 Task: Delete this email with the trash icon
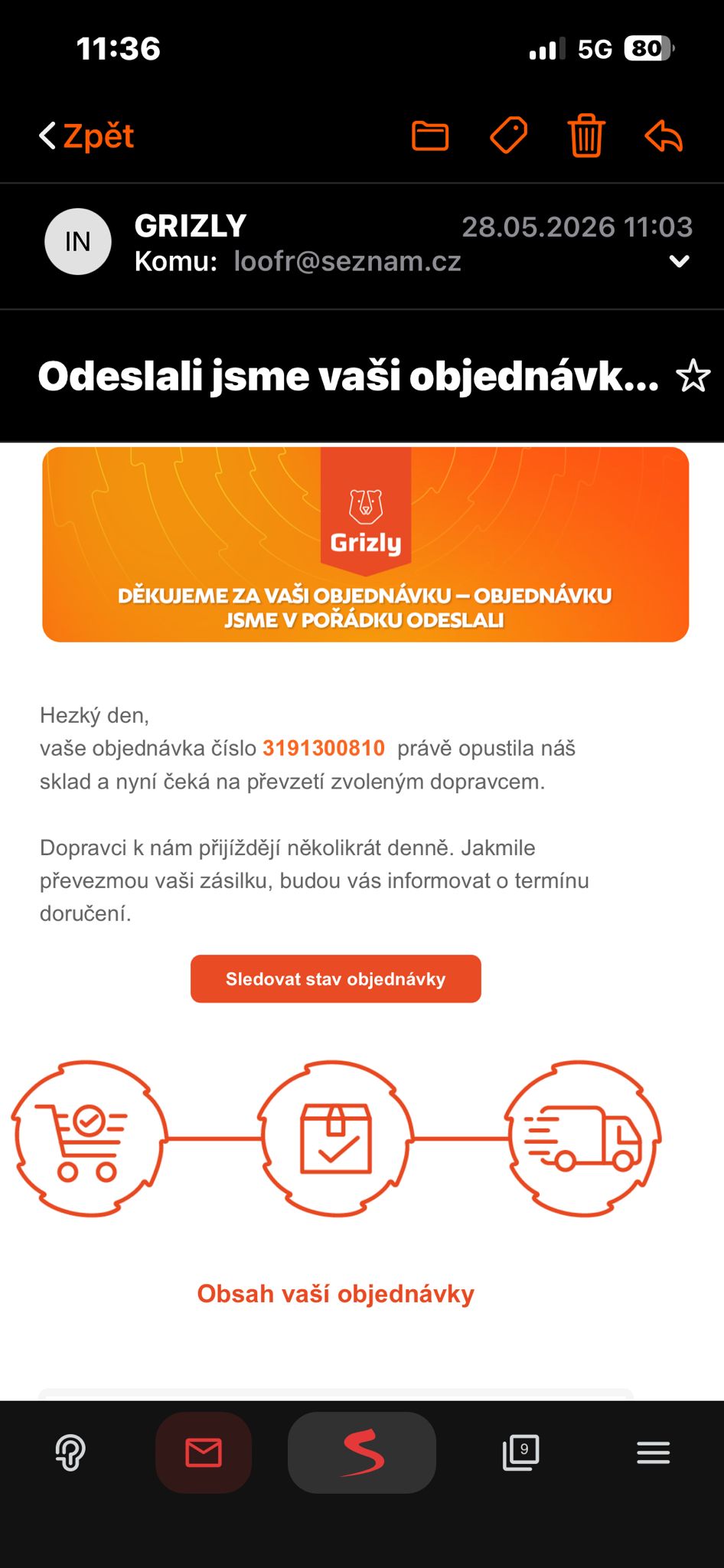[586, 136]
